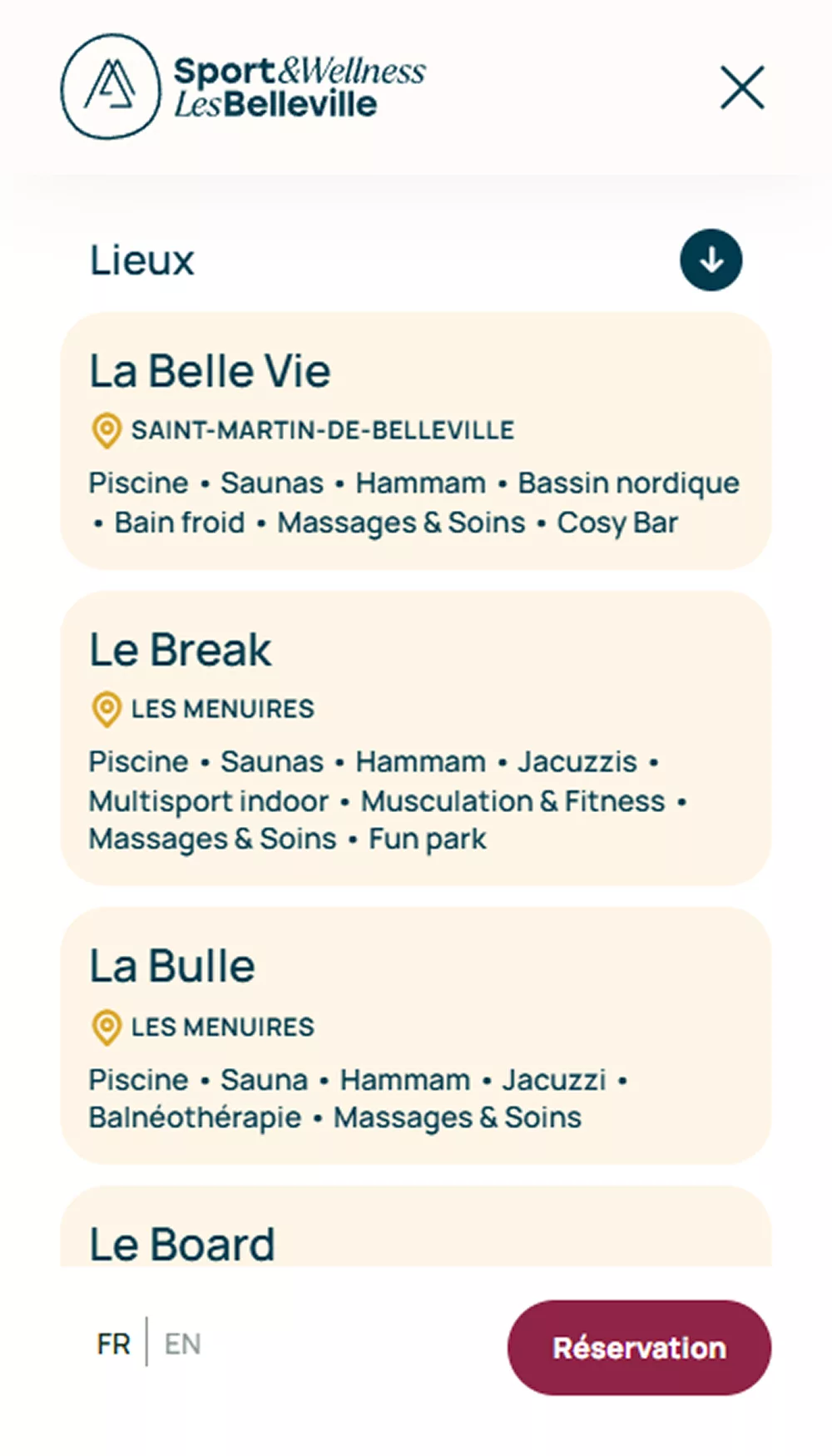This screenshot has width=832, height=1456.
Task: Switch language to EN
Action: click(182, 1344)
